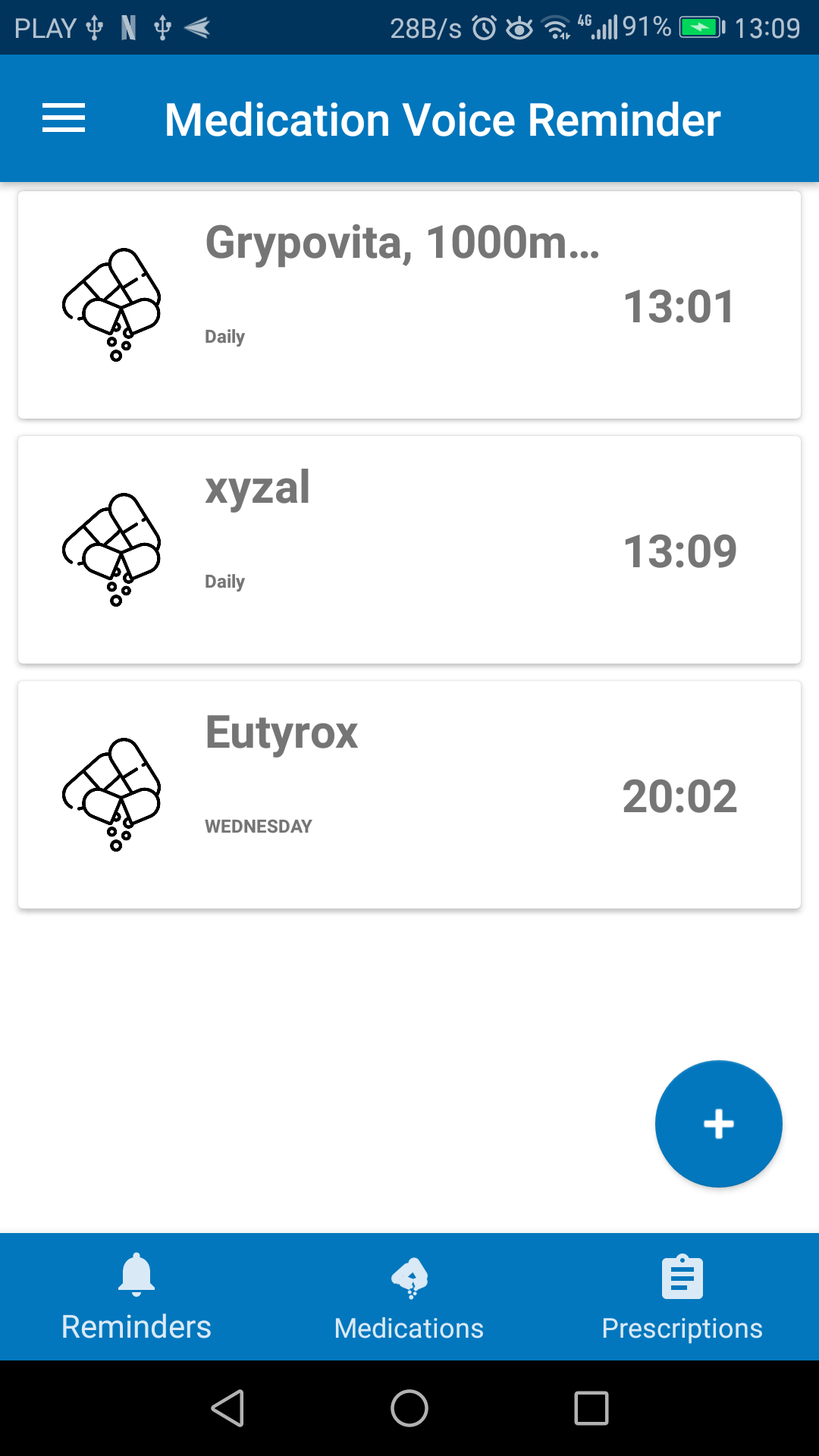Viewport: 819px width, 1456px height.
Task: Click the 20:02 time on Eutyrox
Action: click(682, 795)
